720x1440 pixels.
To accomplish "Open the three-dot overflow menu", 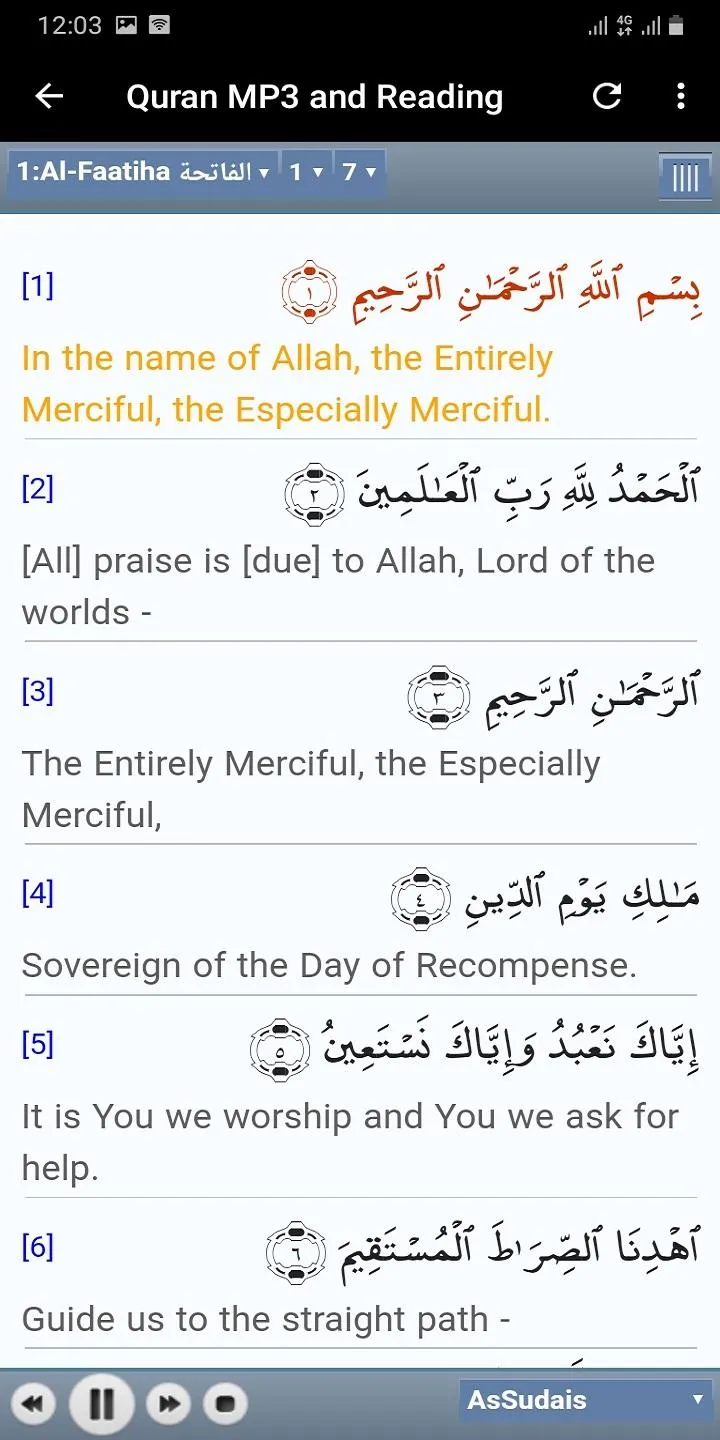I will 681,96.
